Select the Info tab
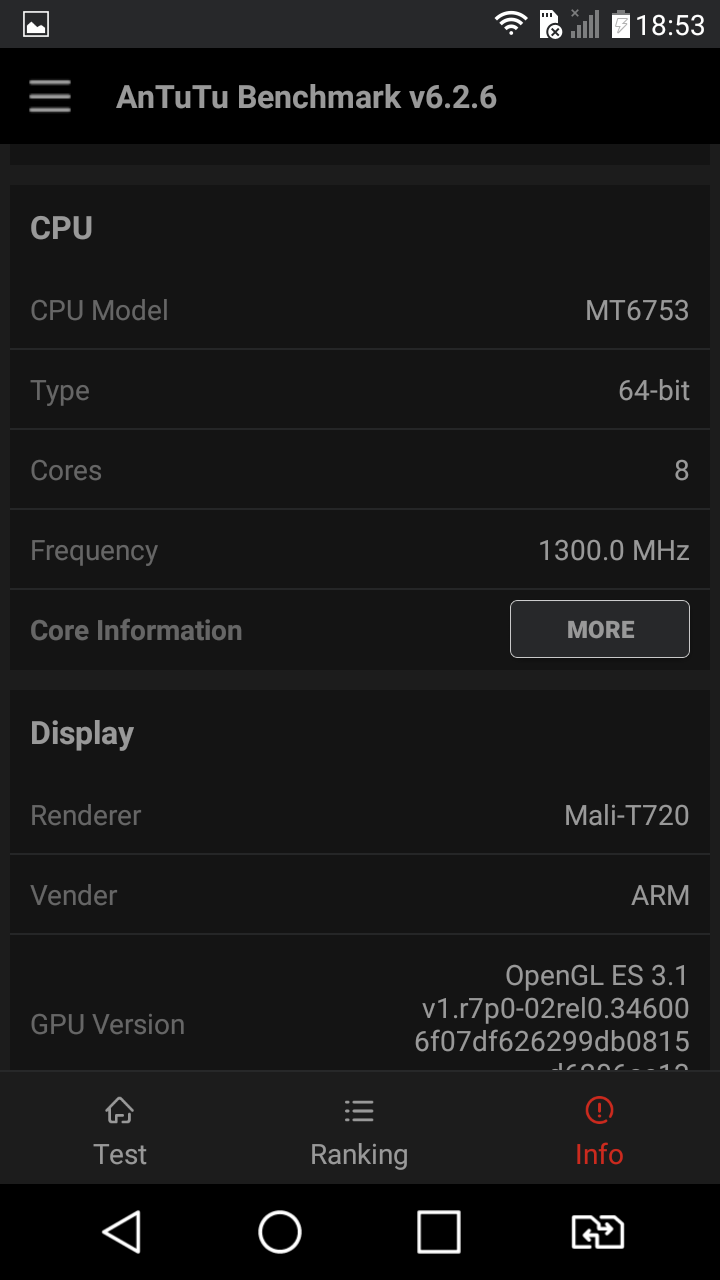 pyautogui.click(x=599, y=1132)
